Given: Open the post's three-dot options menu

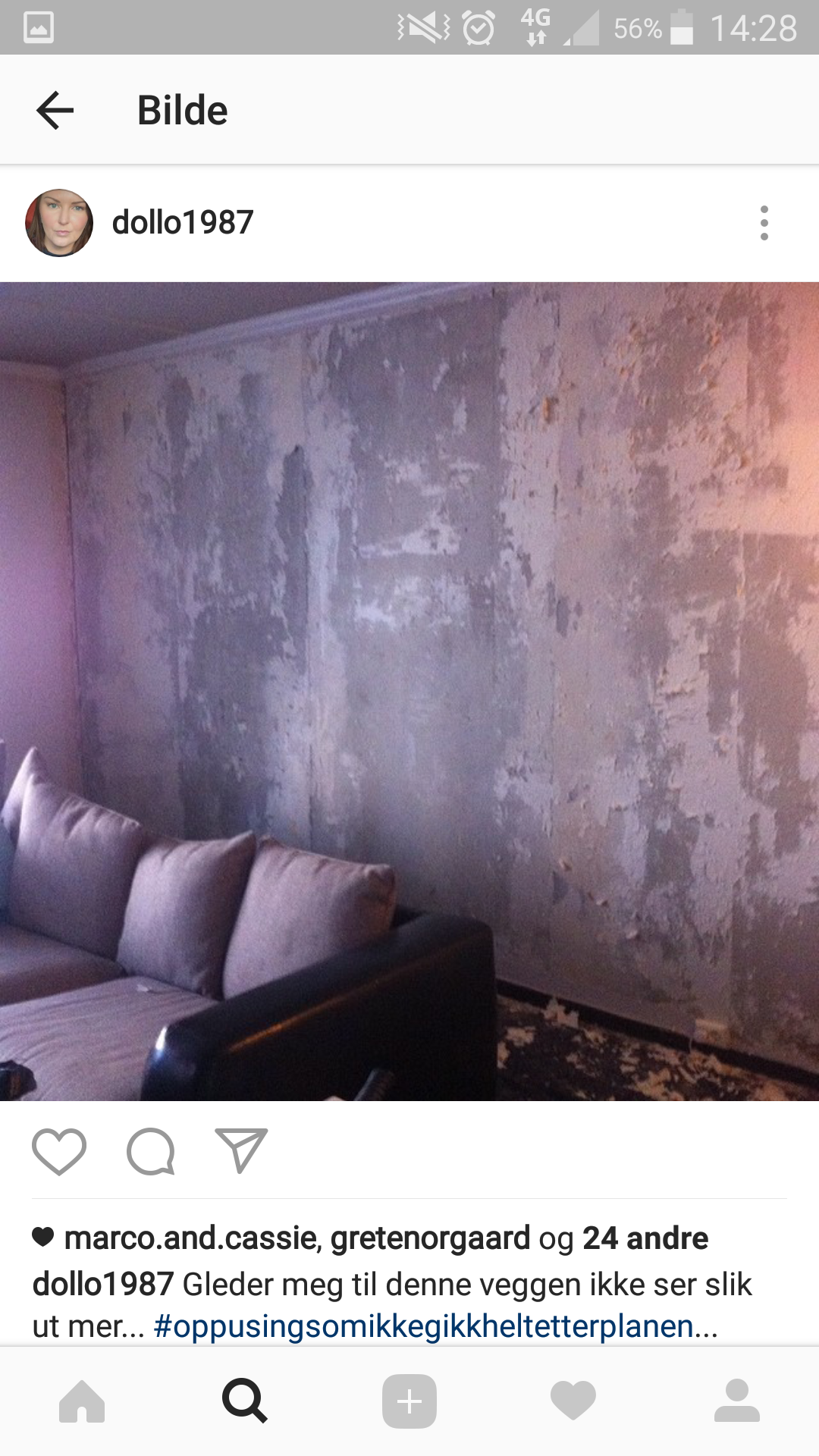Looking at the screenshot, I should click(x=764, y=223).
